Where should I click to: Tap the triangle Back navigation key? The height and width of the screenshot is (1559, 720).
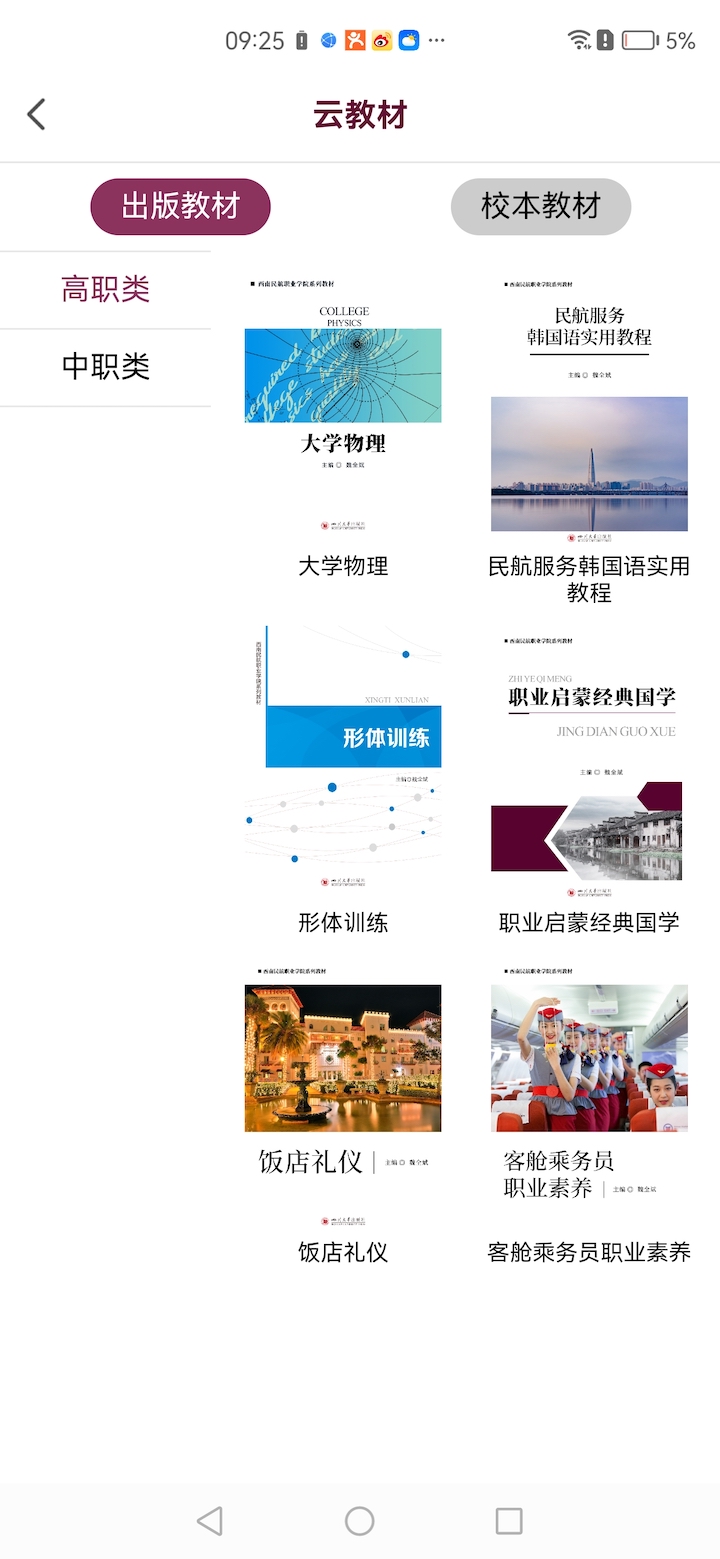[209, 1521]
